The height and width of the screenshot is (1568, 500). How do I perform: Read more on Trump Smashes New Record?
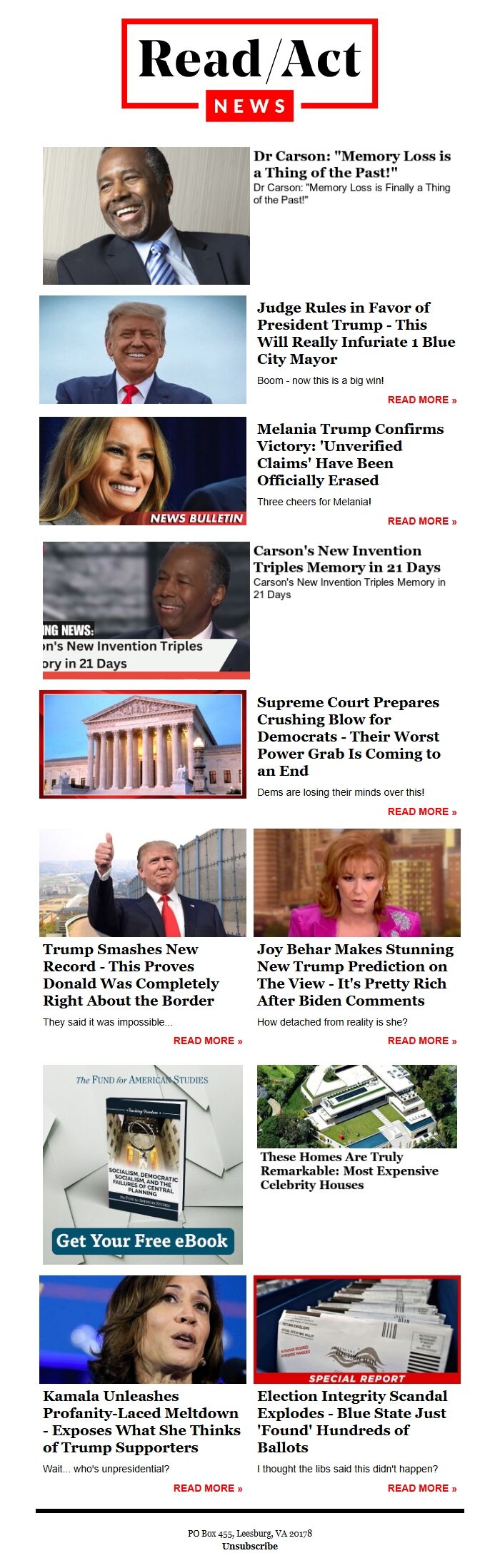click(207, 1041)
